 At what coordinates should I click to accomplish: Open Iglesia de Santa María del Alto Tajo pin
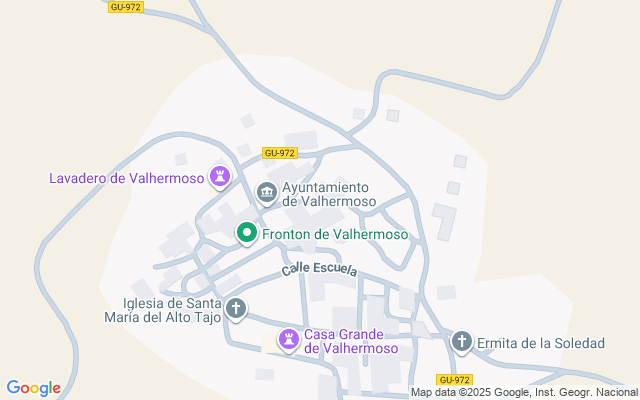(236, 308)
